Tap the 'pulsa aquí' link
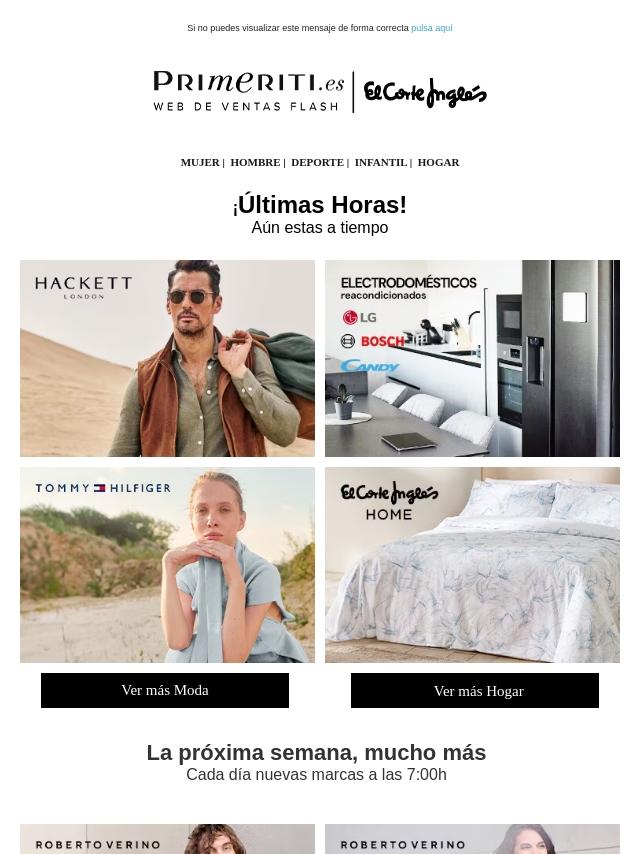640x854 pixels. (431, 28)
